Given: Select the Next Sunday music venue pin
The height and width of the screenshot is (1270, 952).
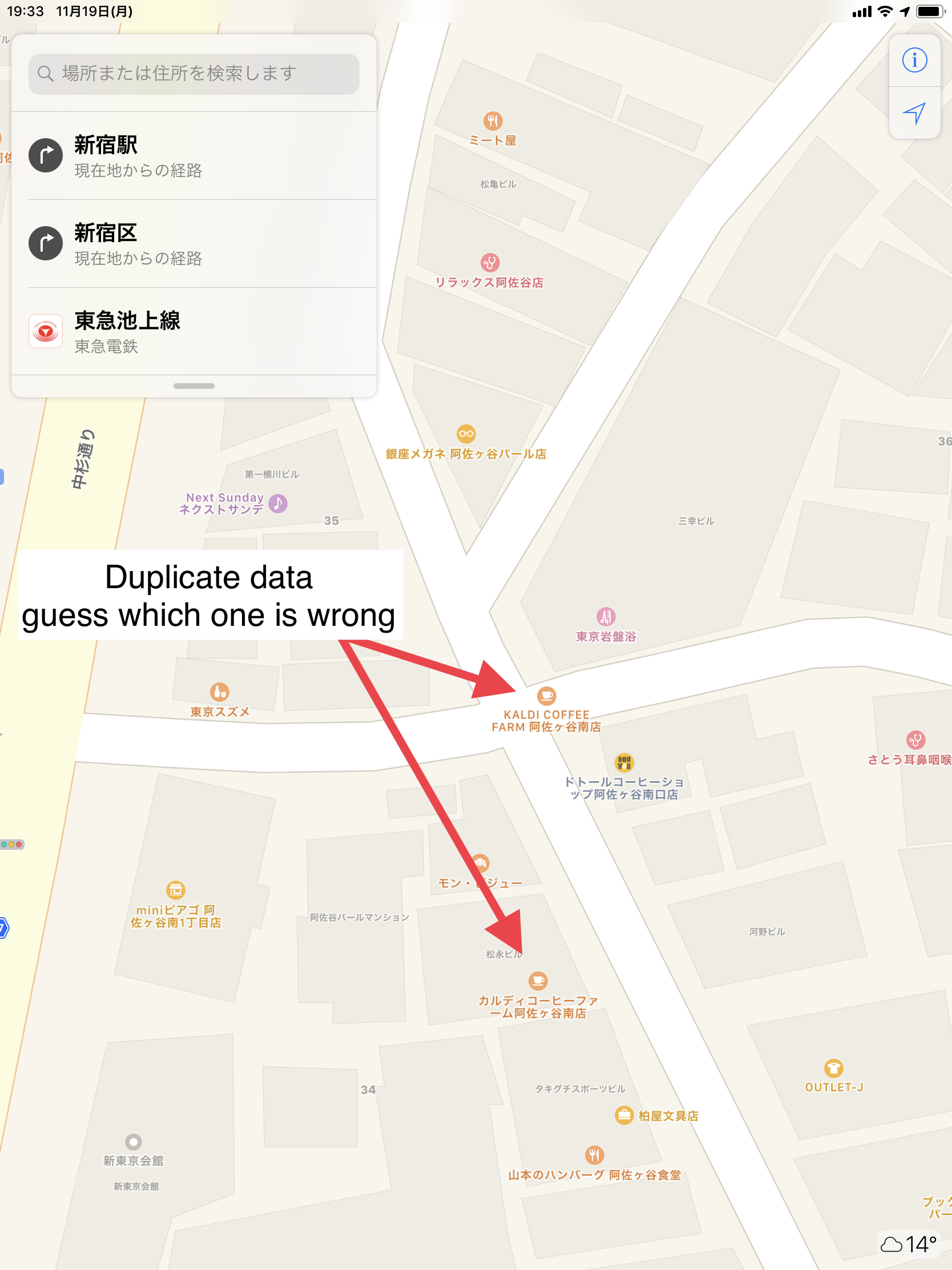Looking at the screenshot, I should [279, 504].
